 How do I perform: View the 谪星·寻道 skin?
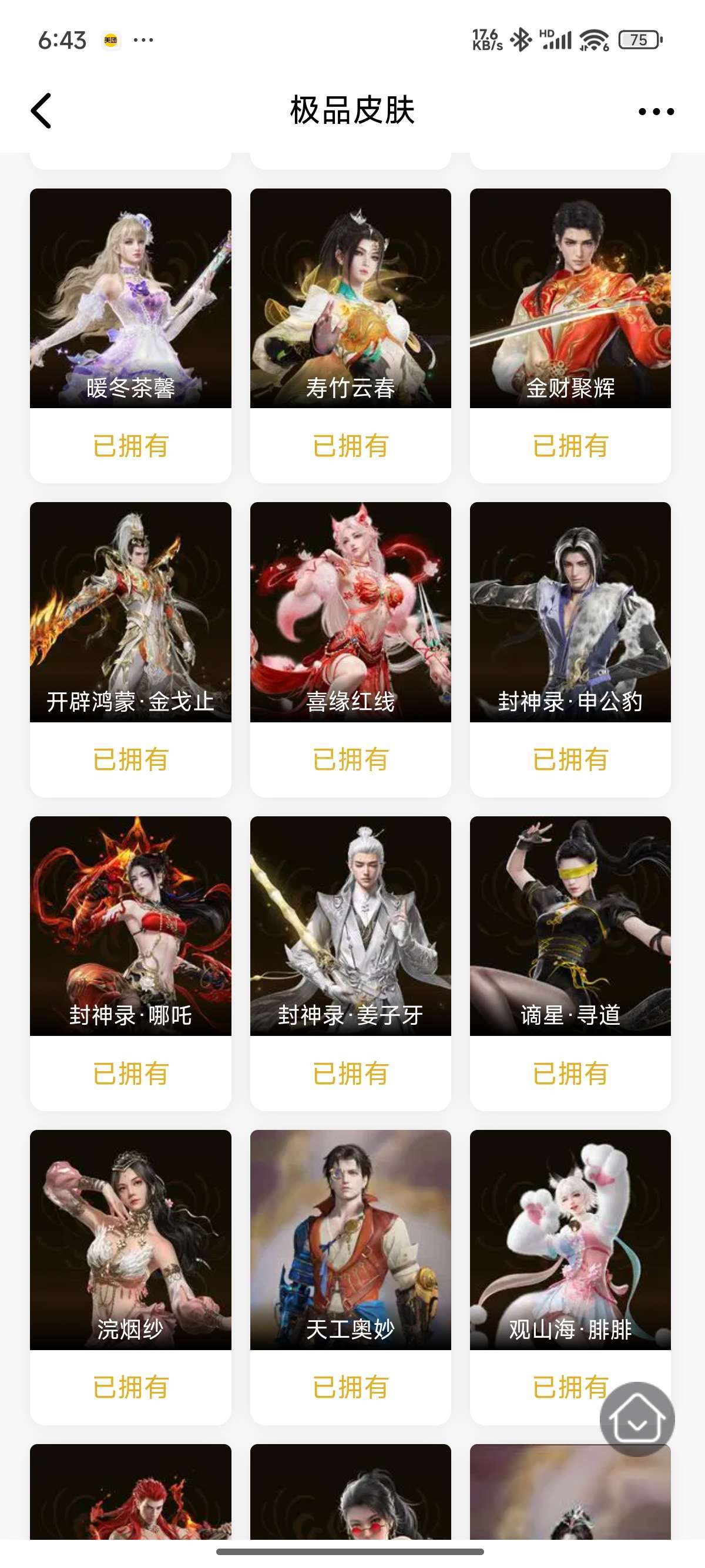(570, 964)
